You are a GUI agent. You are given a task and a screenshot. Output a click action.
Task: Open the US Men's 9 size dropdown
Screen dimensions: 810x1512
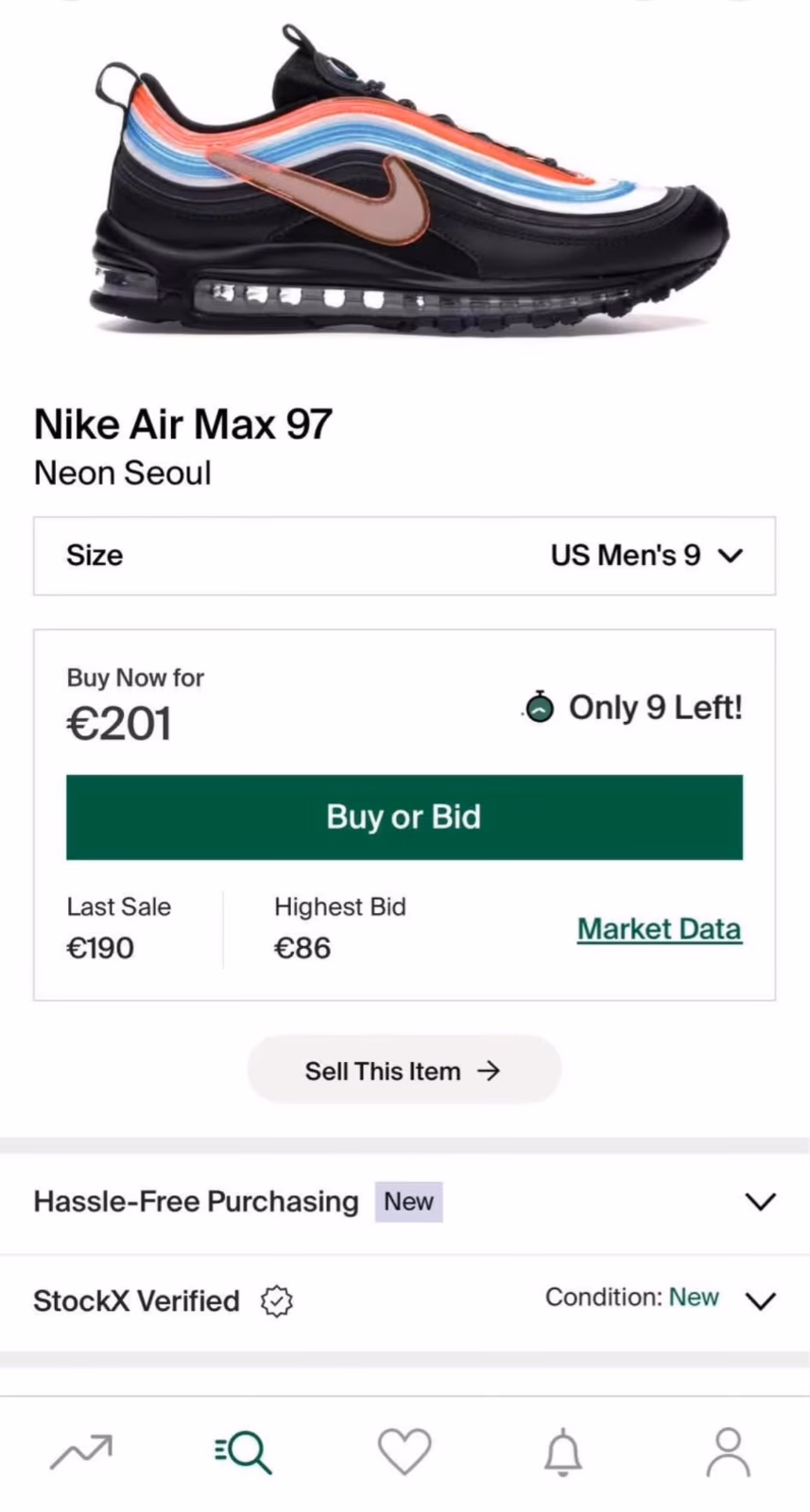coord(405,556)
